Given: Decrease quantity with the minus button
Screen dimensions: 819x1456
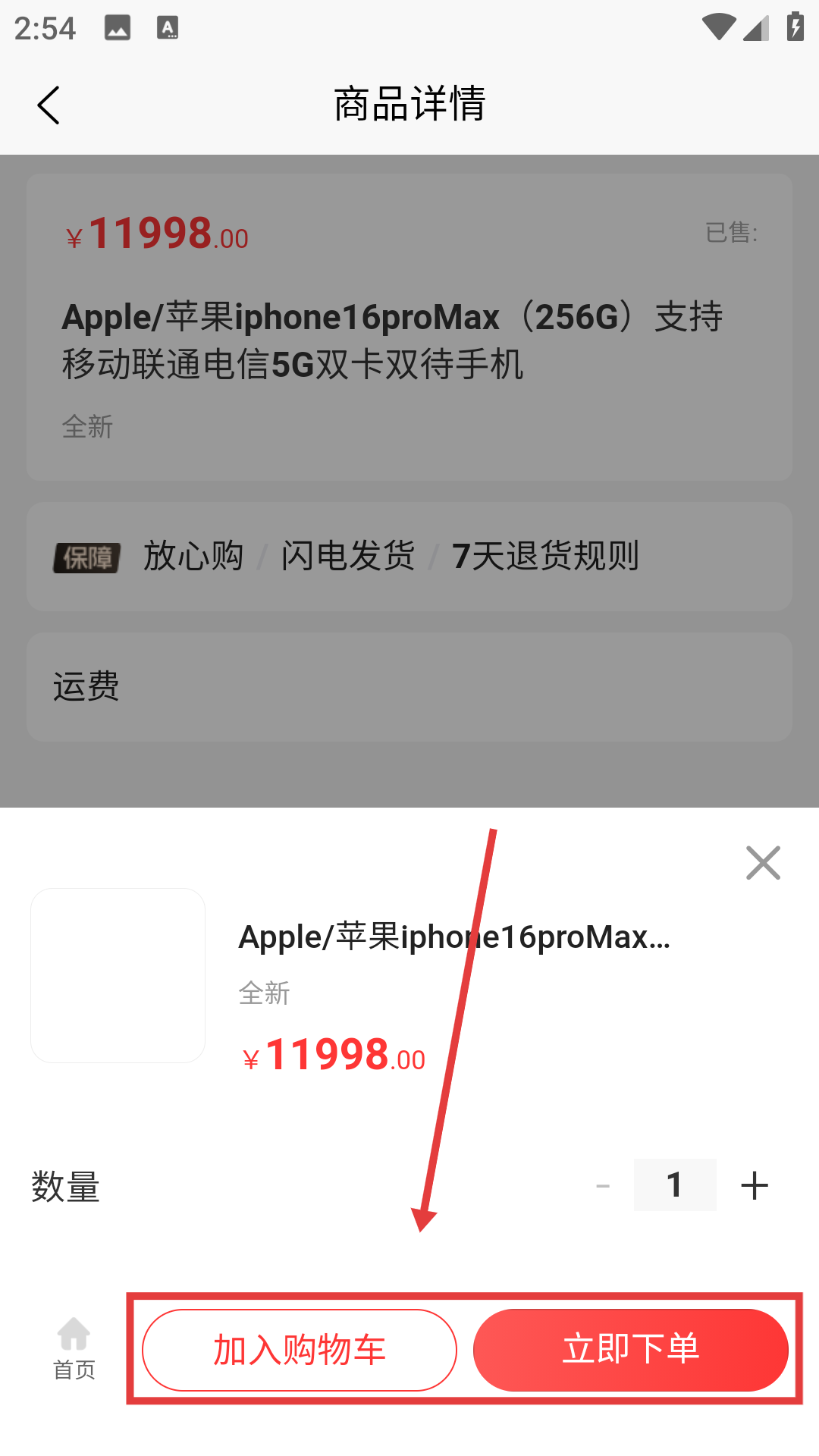Looking at the screenshot, I should tap(603, 1185).
